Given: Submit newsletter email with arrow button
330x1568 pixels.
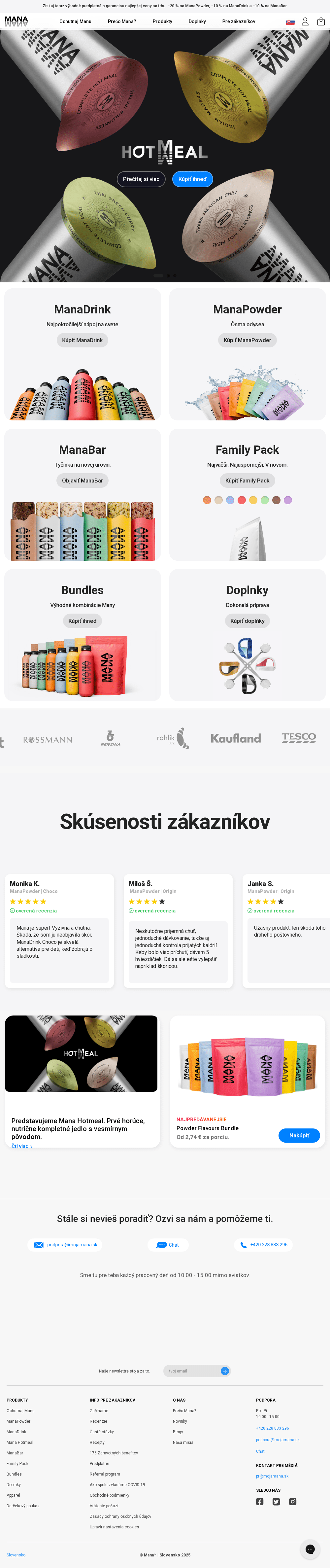Looking at the screenshot, I should tap(225, 1371).
